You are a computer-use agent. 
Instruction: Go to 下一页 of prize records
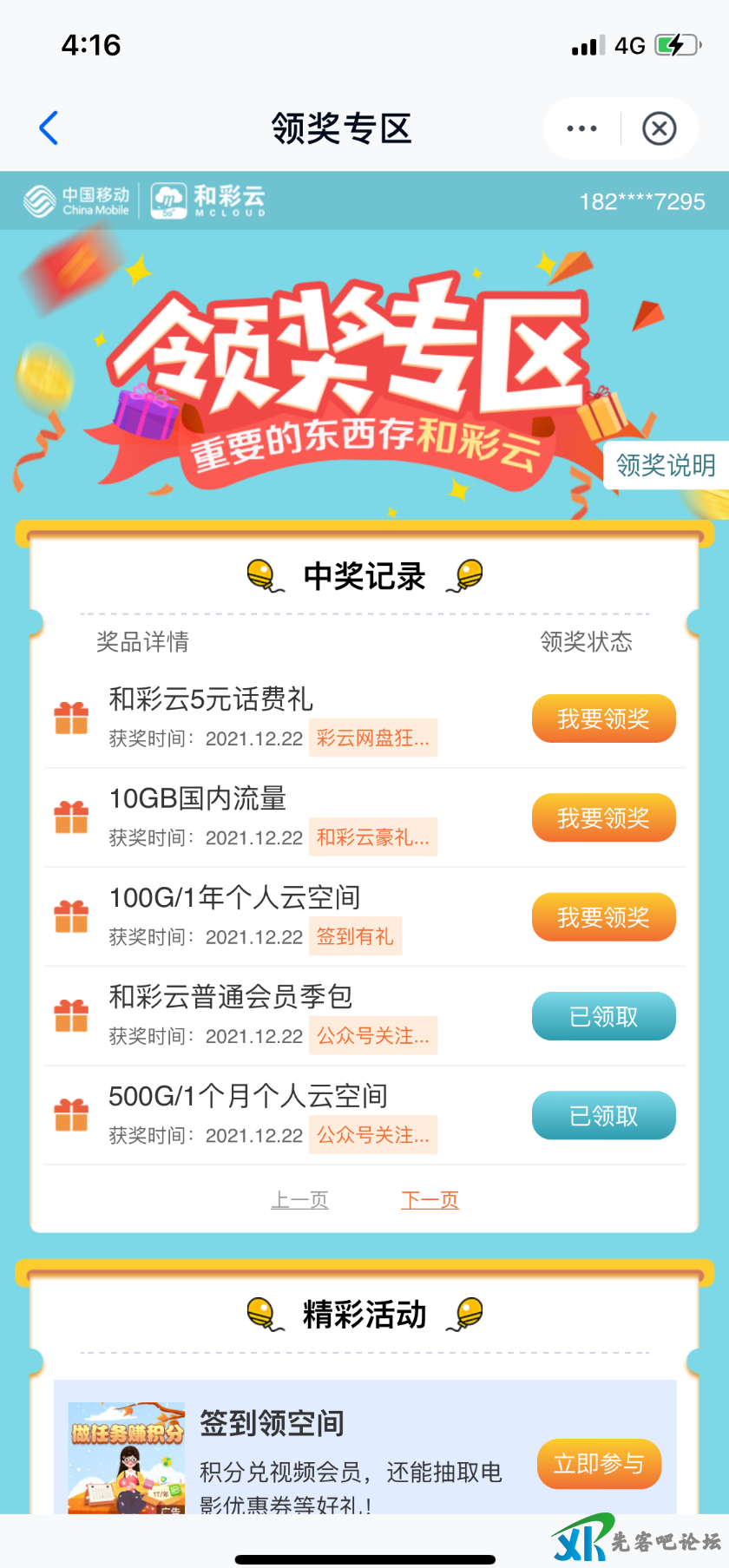(430, 1200)
